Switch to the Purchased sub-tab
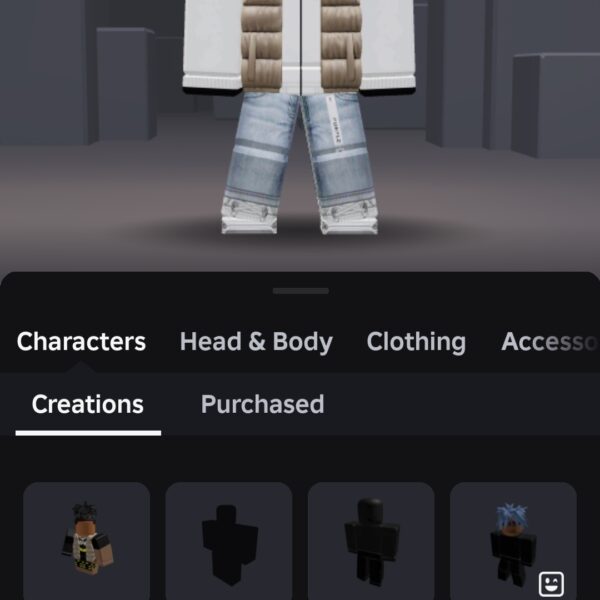600x600 pixels. coord(262,405)
